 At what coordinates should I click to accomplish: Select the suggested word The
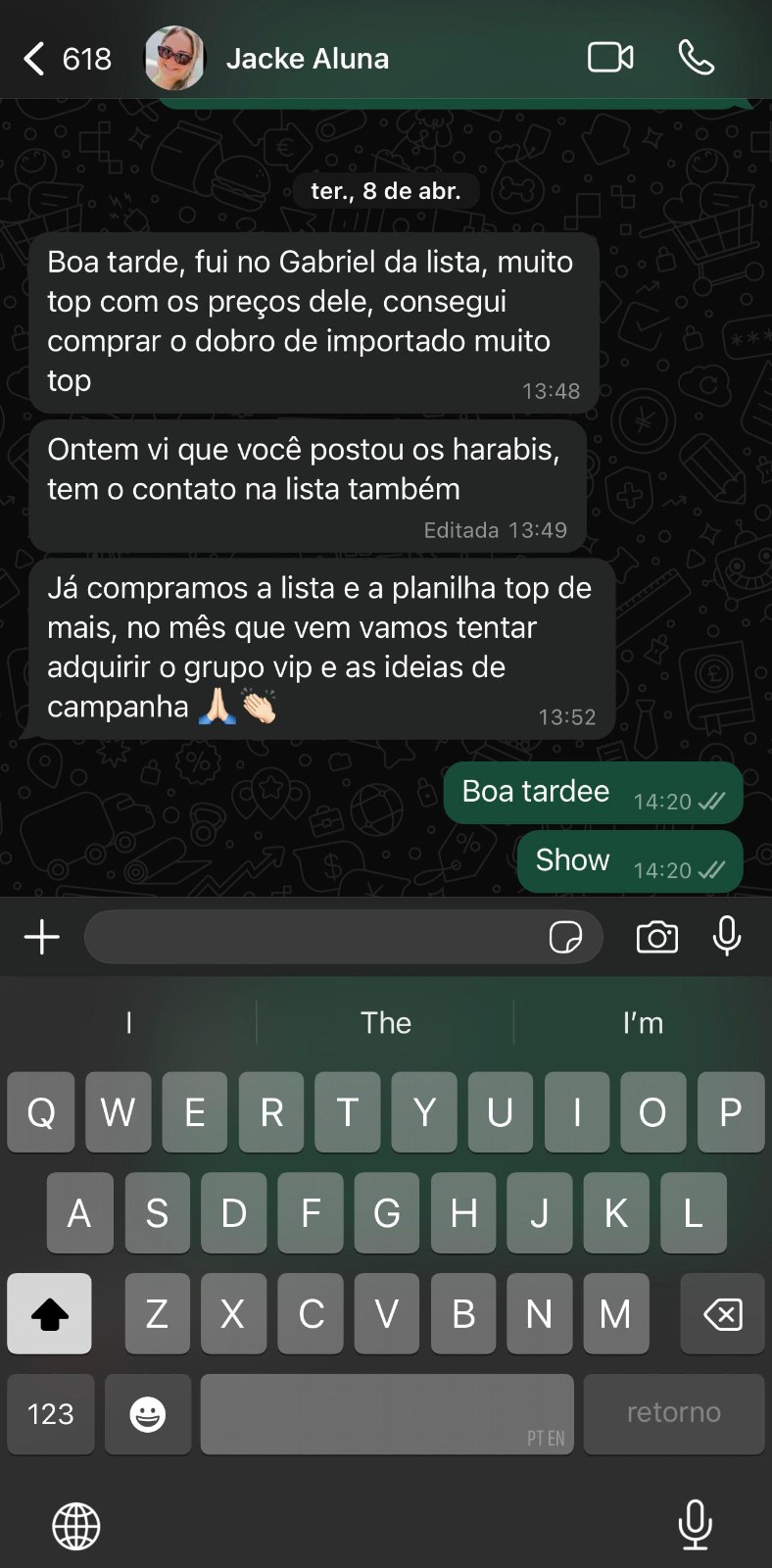tap(386, 1022)
